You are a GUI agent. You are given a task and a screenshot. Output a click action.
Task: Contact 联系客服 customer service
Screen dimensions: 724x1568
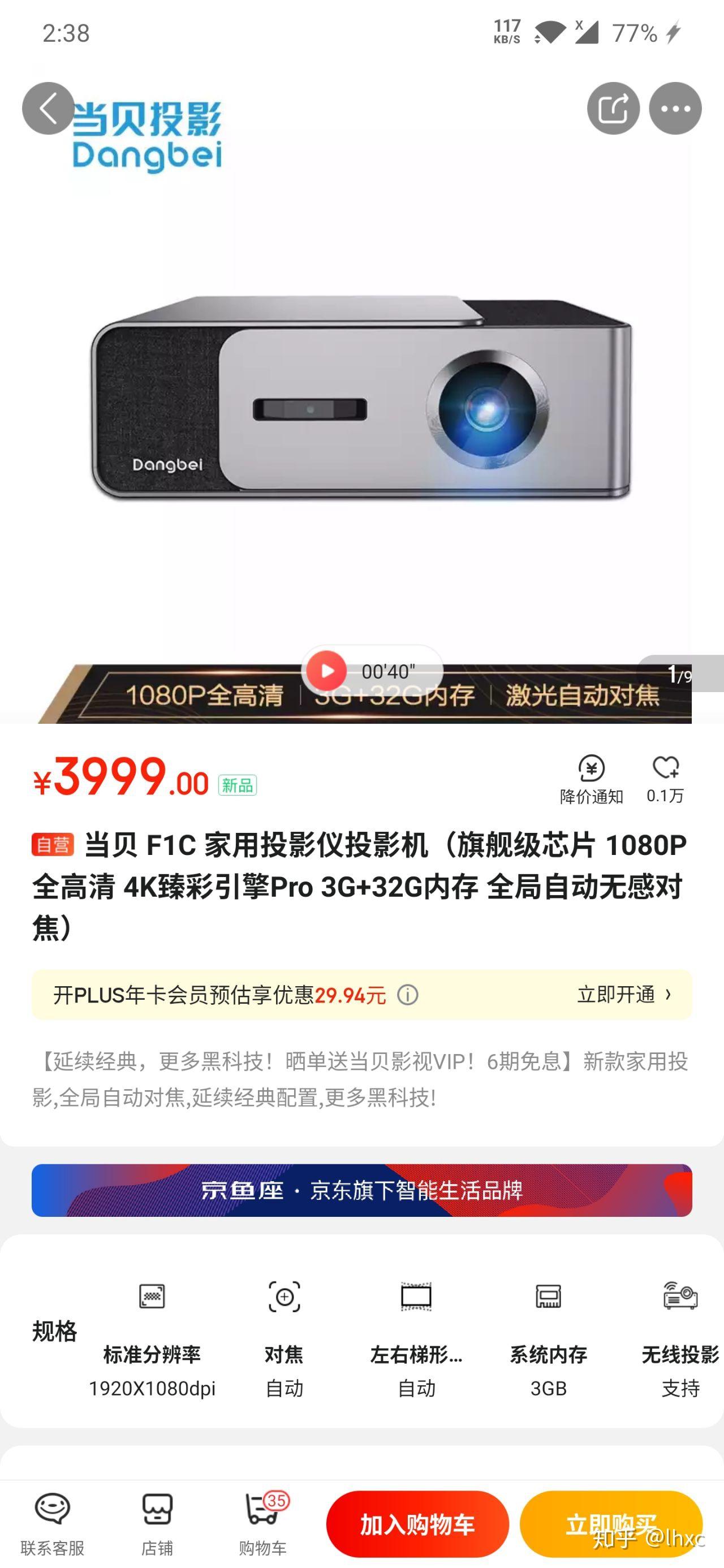pos(53,1523)
